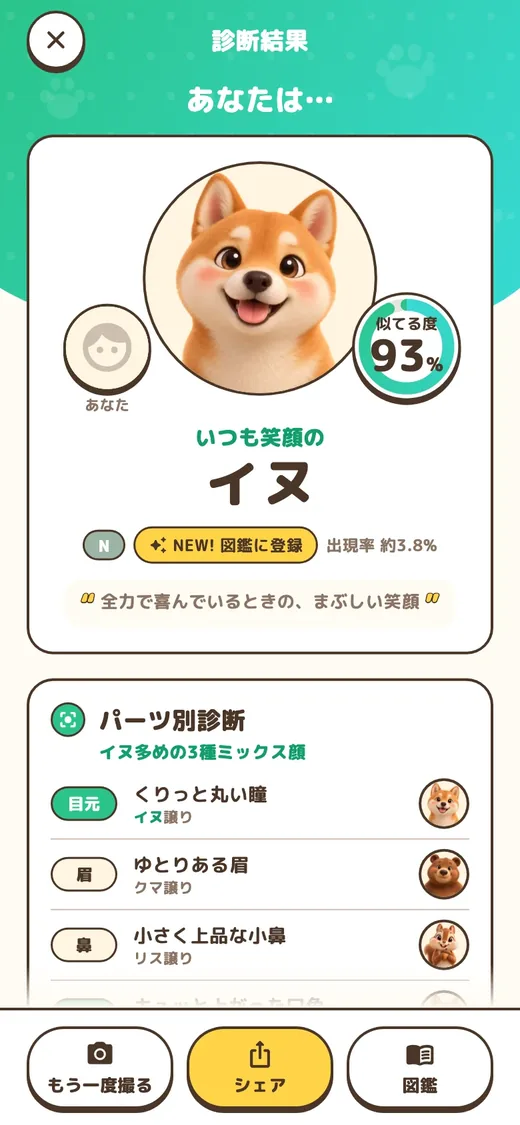Share the result with シェア
The image size is (520, 1125).
pyautogui.click(x=260, y=1070)
